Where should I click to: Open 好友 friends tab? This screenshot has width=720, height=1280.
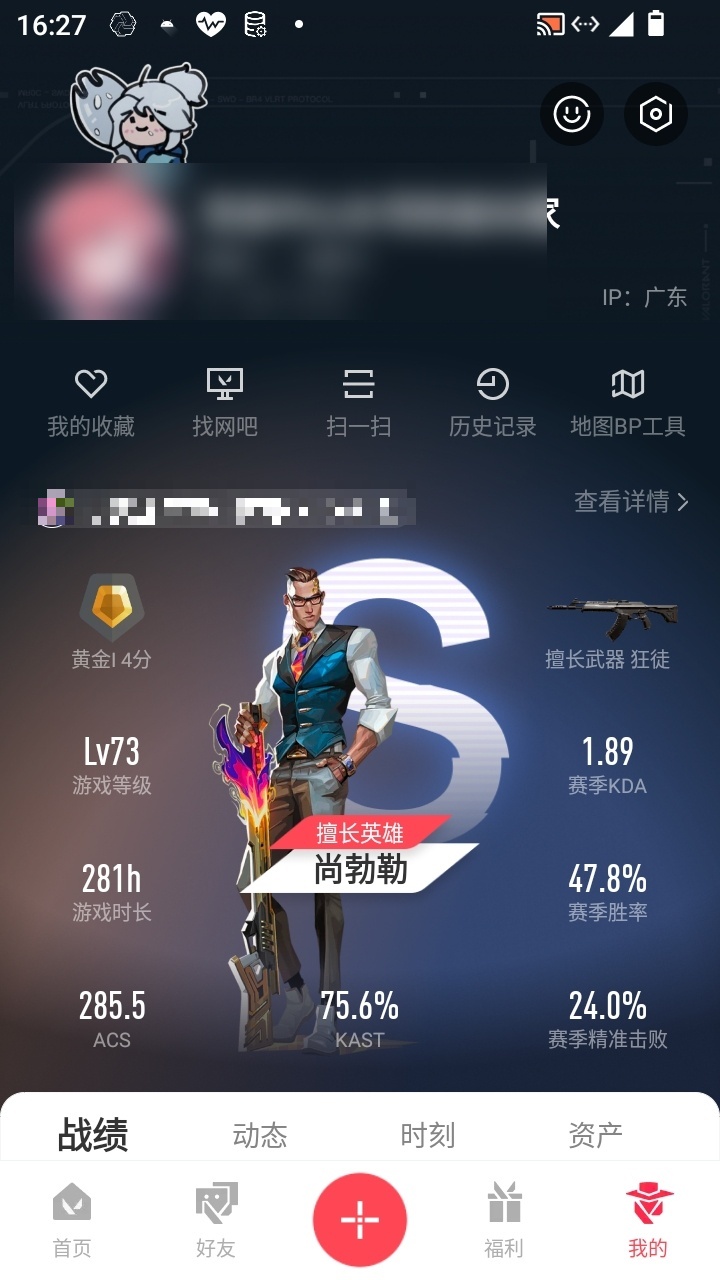pyautogui.click(x=216, y=1220)
